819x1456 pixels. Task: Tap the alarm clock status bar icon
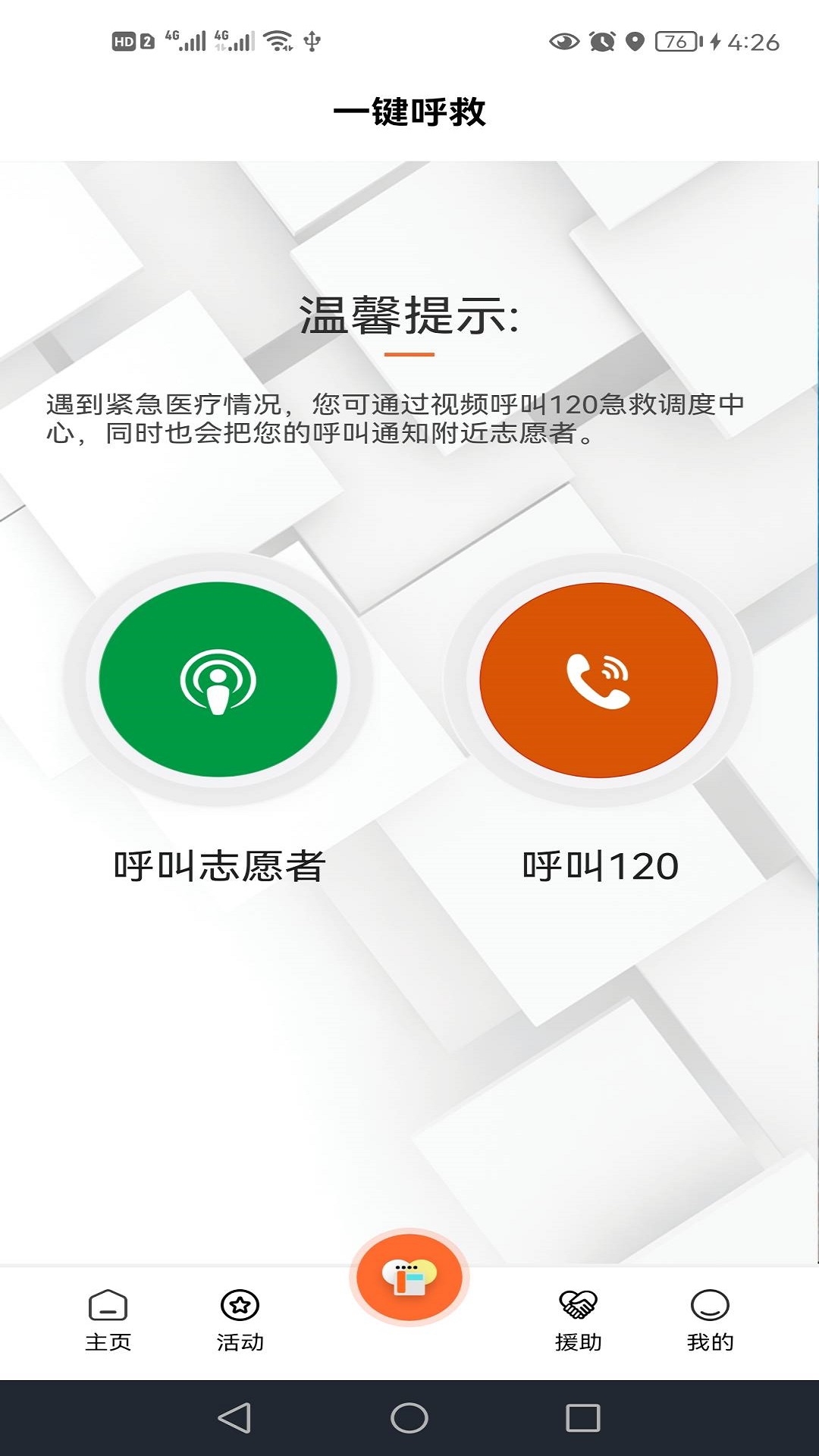pyautogui.click(x=601, y=42)
